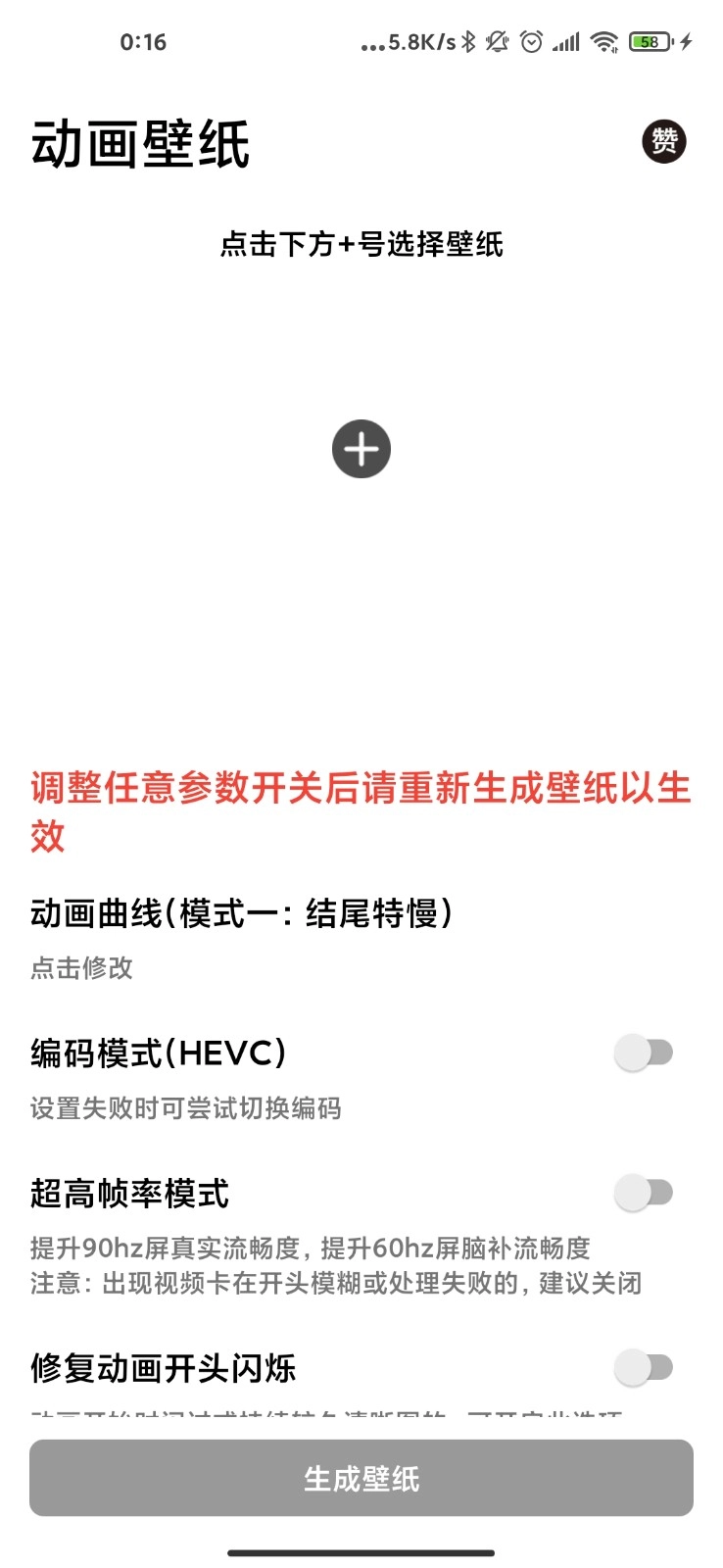Tap 点击修改 to change animation curve
The image size is (723, 1568).
tap(81, 968)
